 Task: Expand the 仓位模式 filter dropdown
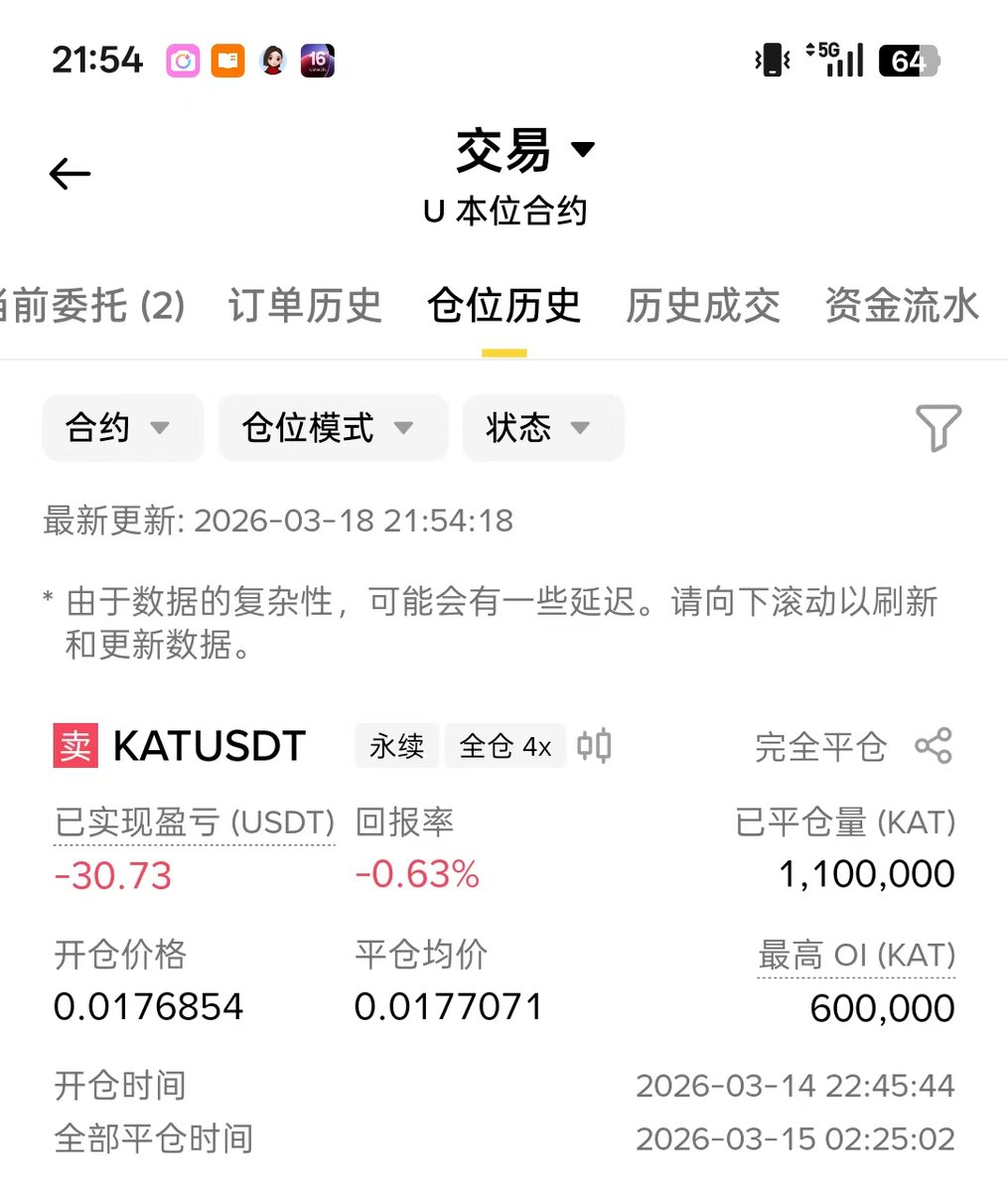332,428
